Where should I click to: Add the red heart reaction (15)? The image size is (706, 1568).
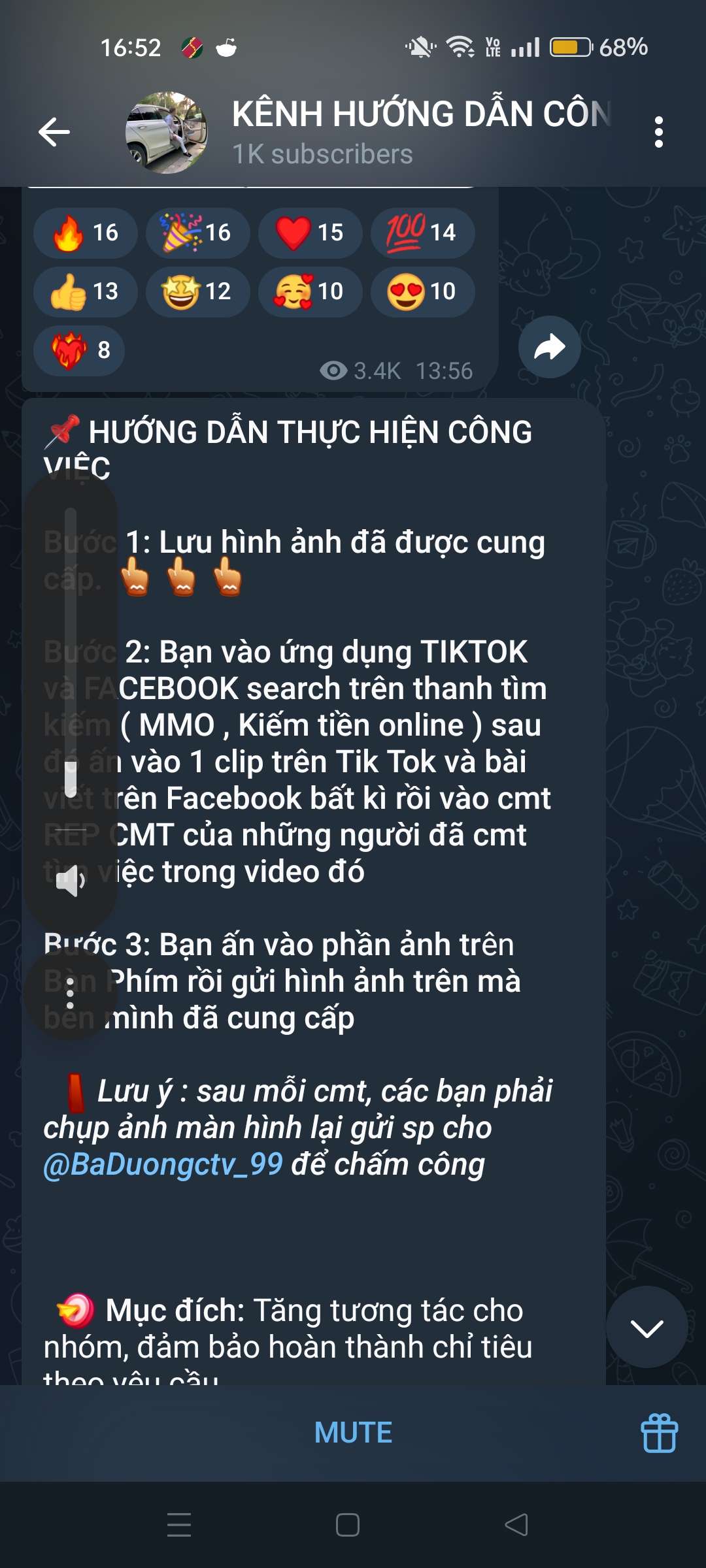(x=311, y=233)
